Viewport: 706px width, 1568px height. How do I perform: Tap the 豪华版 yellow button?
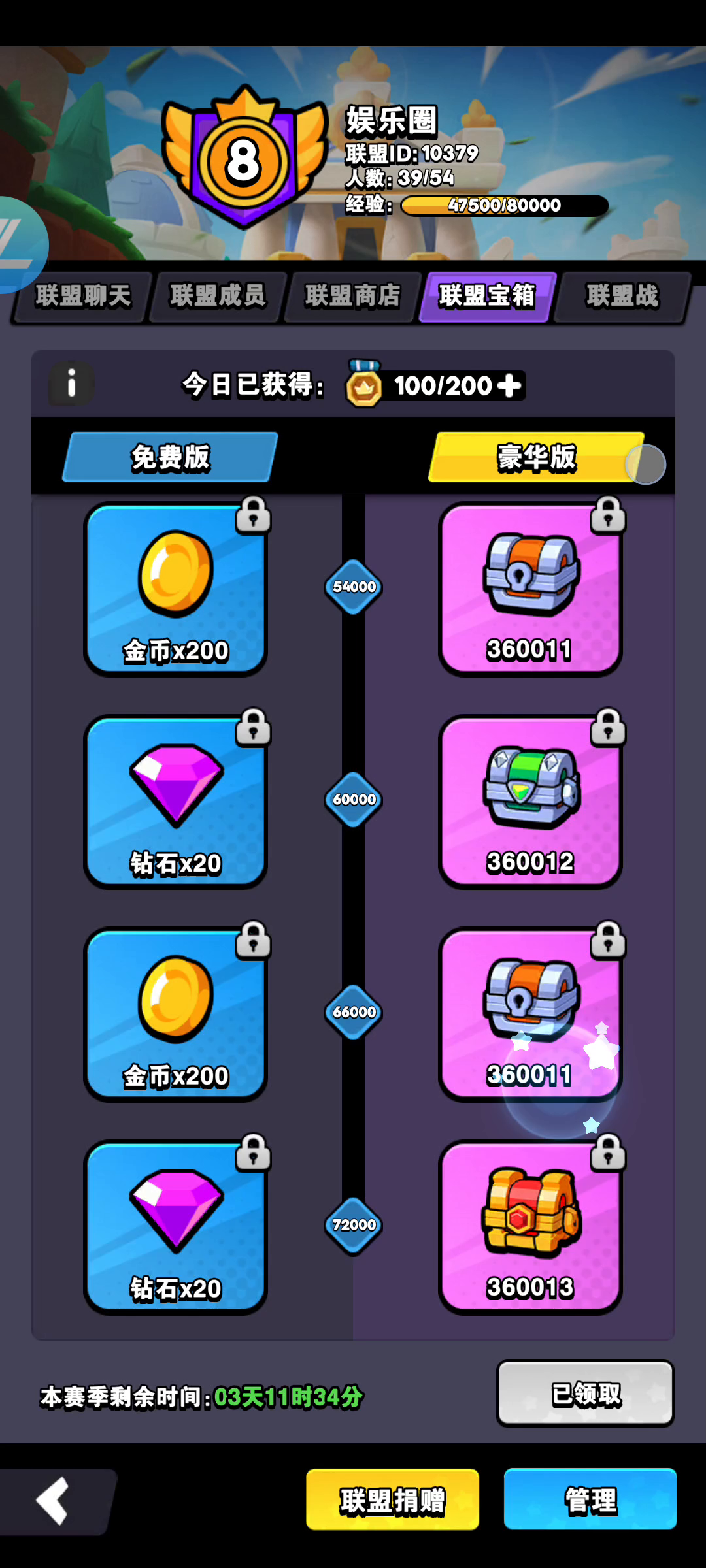point(536,457)
